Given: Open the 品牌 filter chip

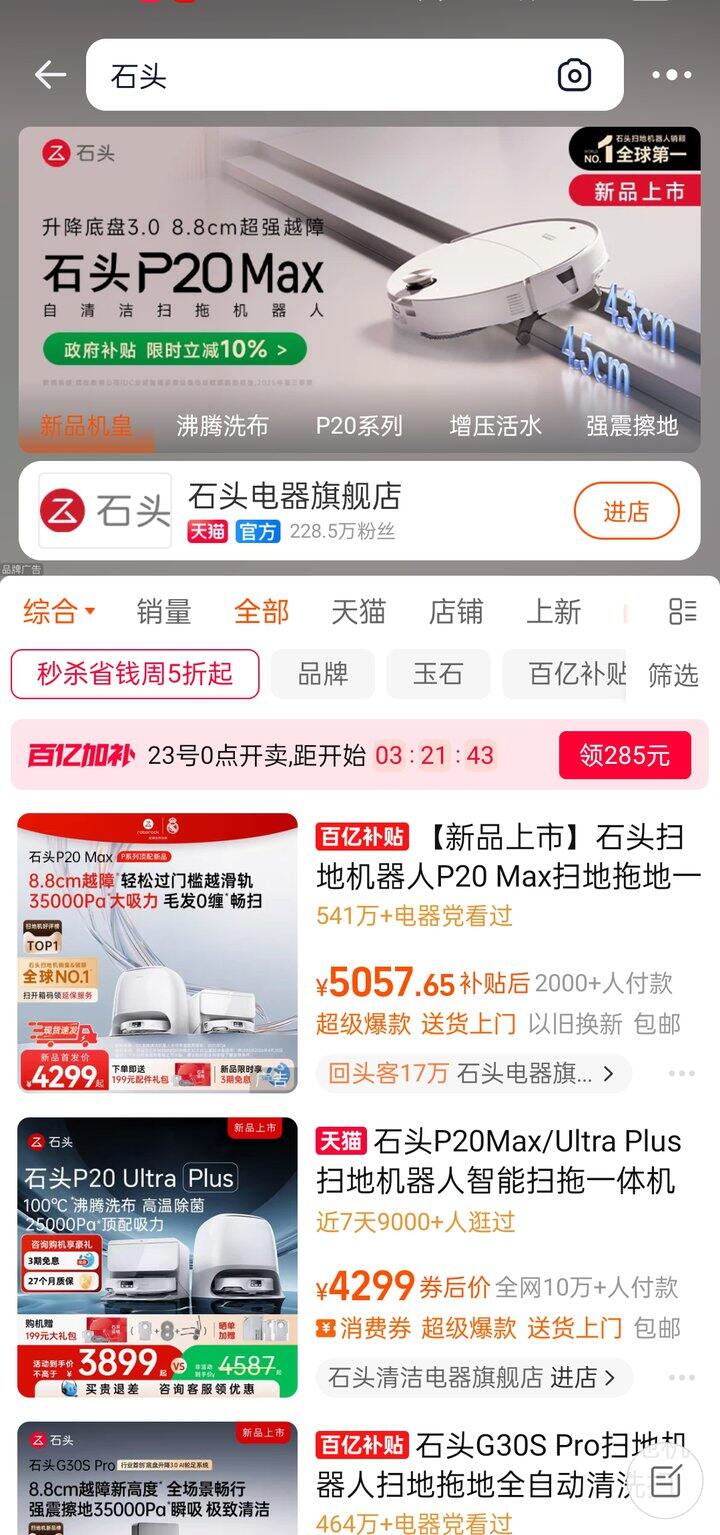Looking at the screenshot, I should pos(323,674).
